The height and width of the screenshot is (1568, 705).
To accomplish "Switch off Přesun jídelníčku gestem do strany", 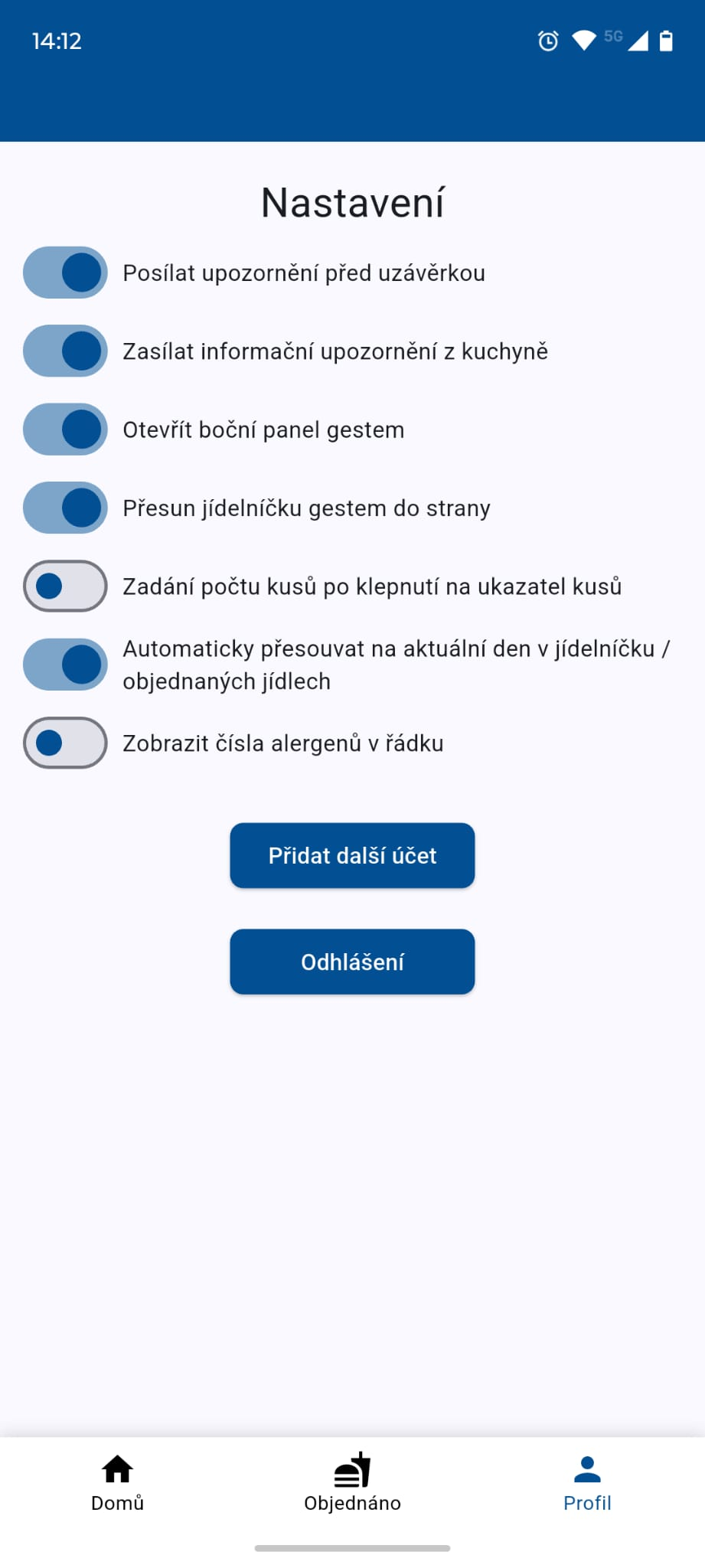I will (65, 508).
